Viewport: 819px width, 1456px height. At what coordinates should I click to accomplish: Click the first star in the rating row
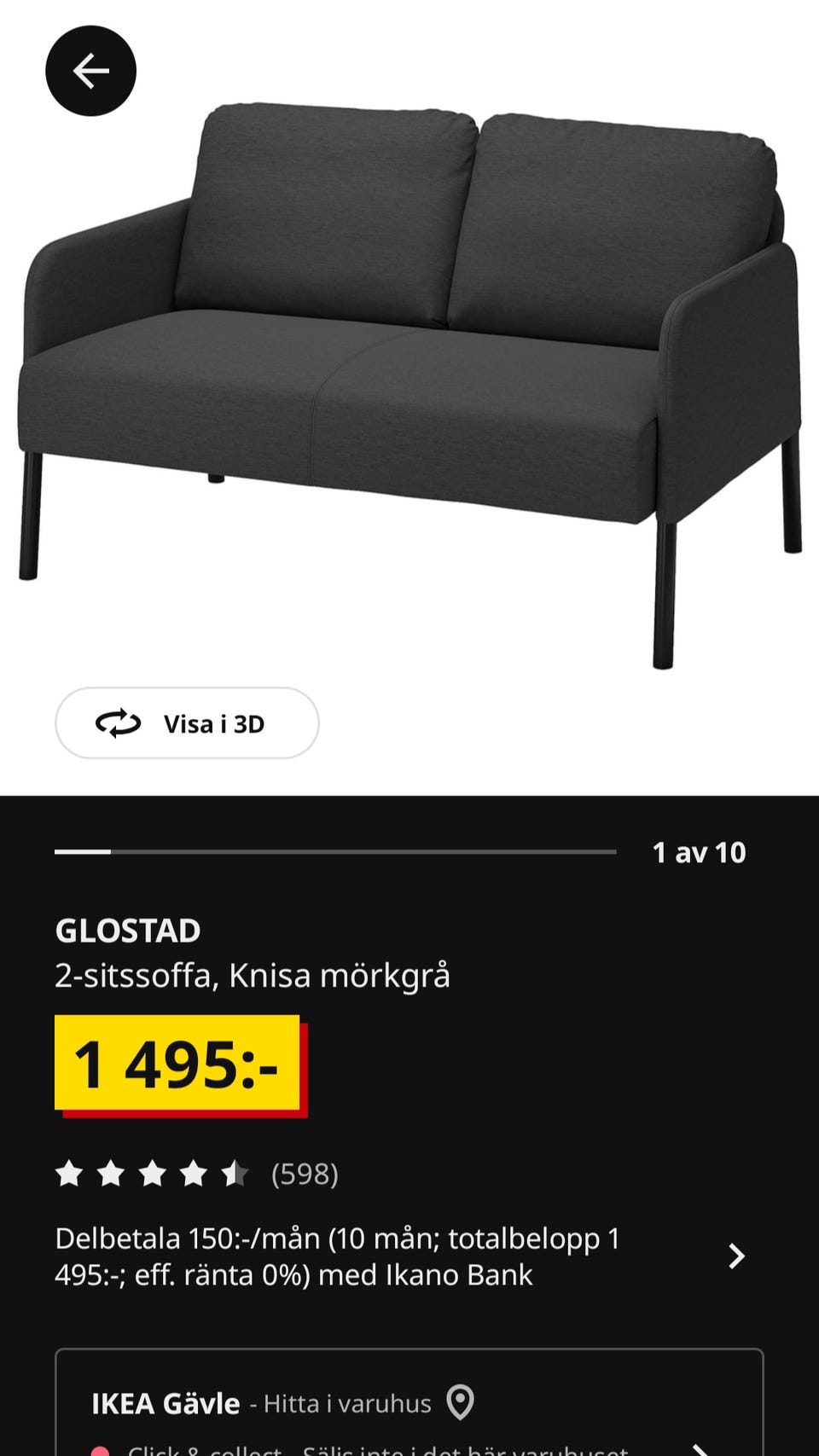pyautogui.click(x=69, y=1175)
